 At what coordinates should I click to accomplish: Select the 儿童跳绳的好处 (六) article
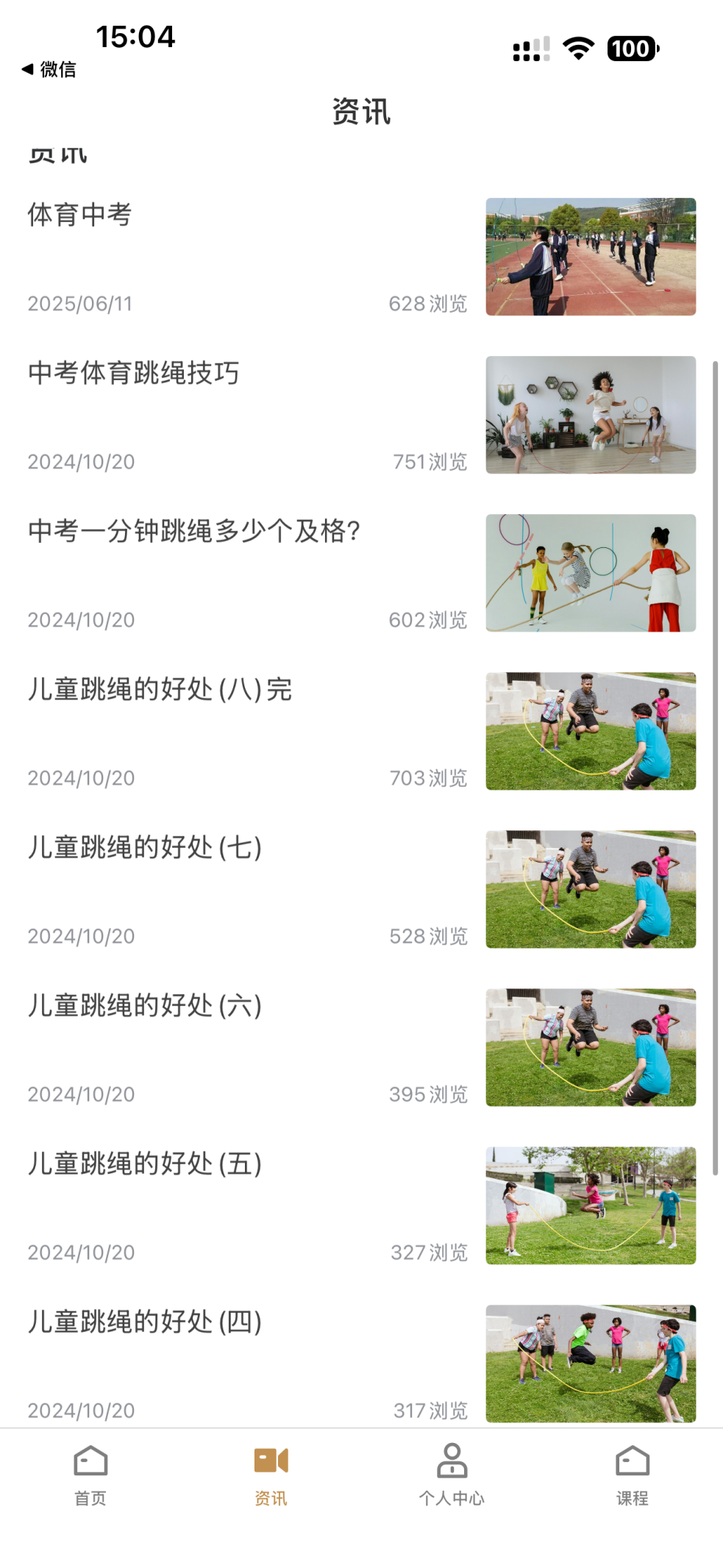pyautogui.click(x=145, y=1005)
